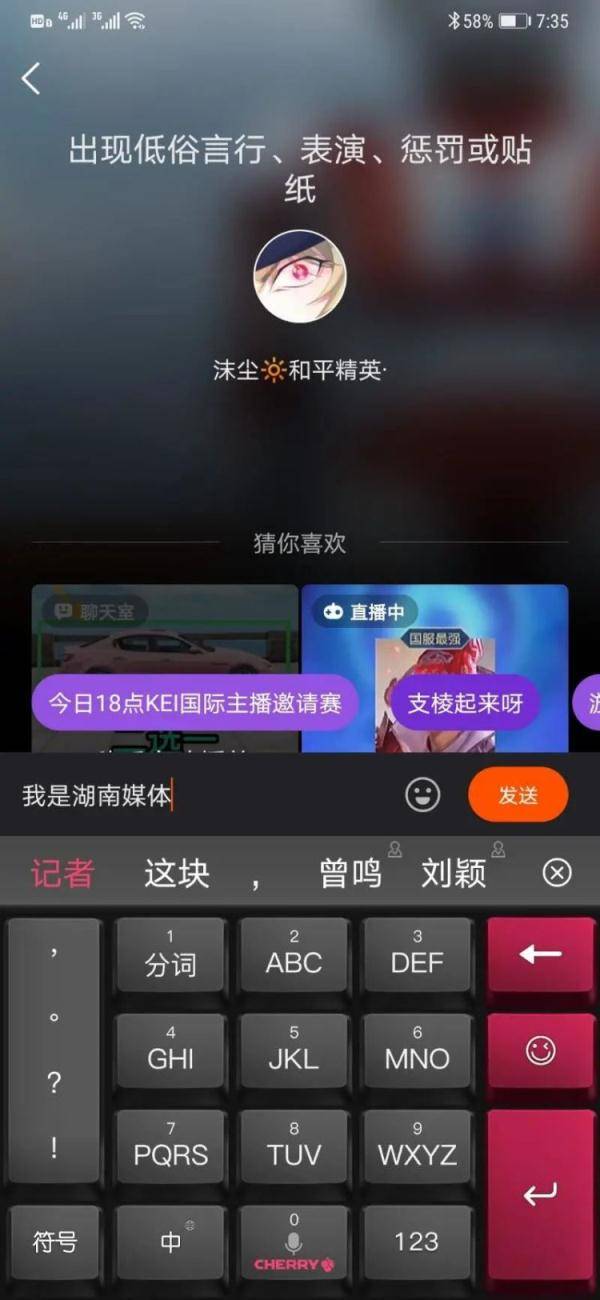Switch to the 123 number keyboard

click(x=416, y=1242)
